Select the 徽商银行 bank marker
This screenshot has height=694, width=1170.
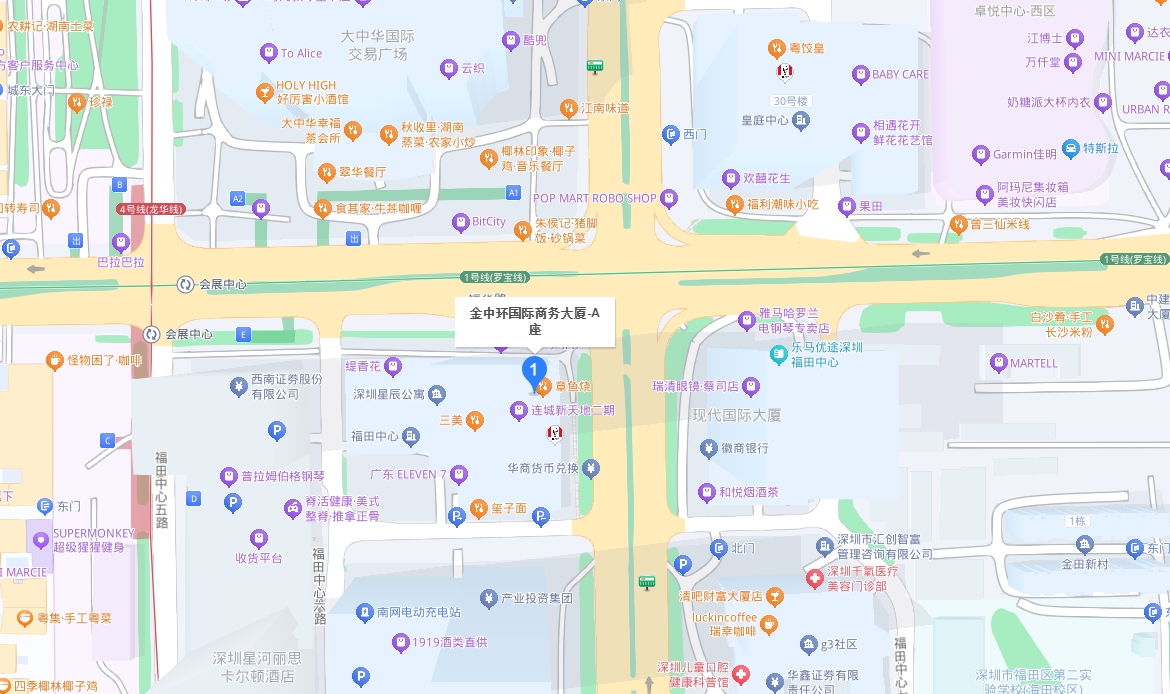coord(708,448)
